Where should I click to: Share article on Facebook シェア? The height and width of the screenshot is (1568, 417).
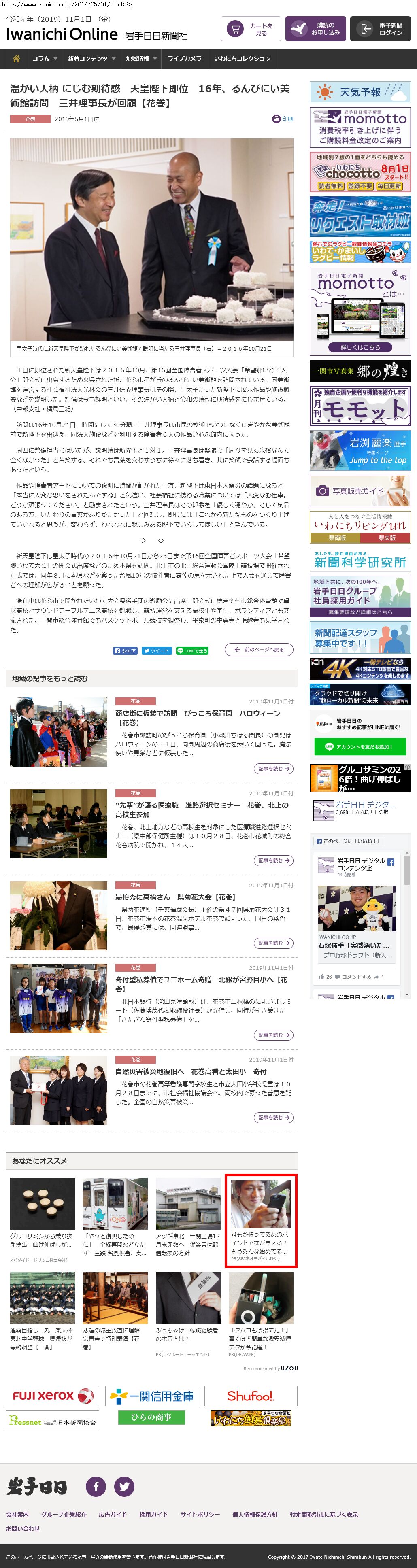126,651
